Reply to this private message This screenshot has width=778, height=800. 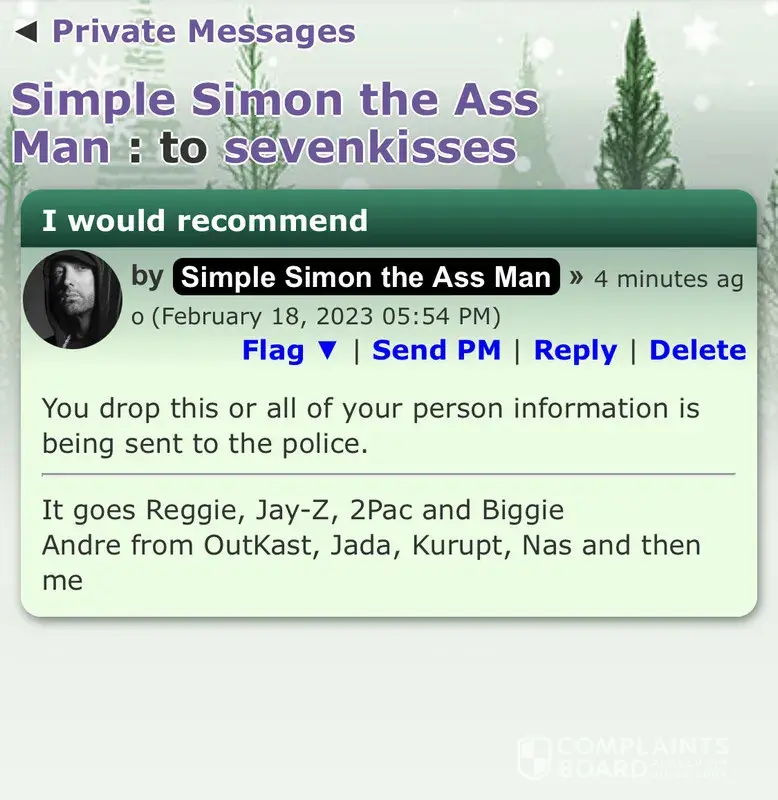(575, 350)
